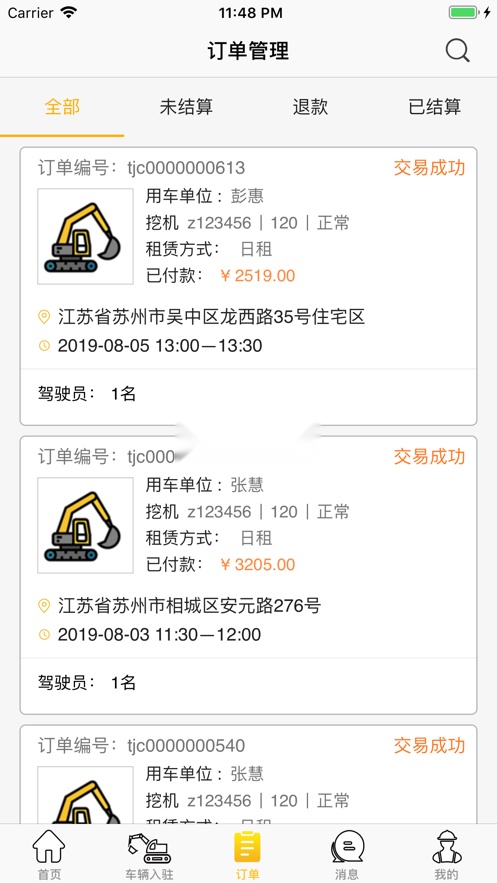Go to the 我的 profile tab
The image size is (497, 883).
click(x=447, y=854)
